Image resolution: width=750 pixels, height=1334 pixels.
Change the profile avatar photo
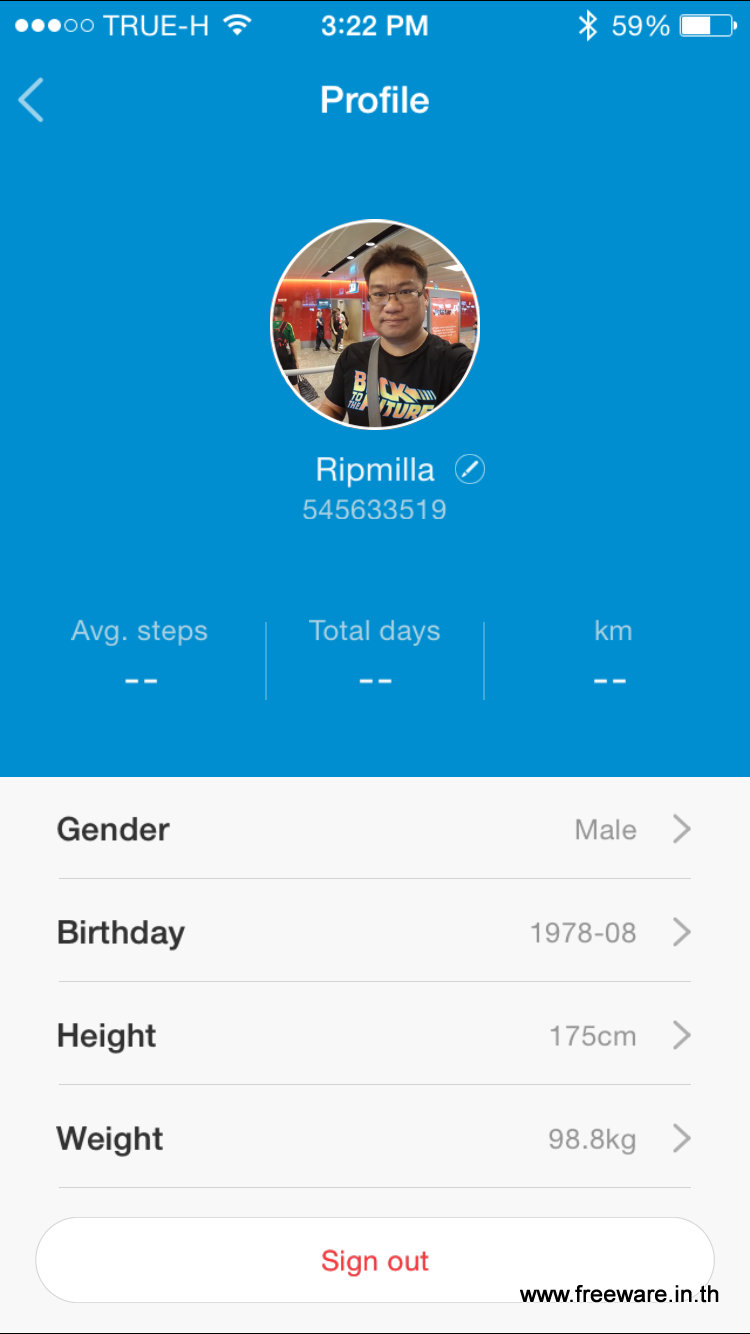point(375,324)
